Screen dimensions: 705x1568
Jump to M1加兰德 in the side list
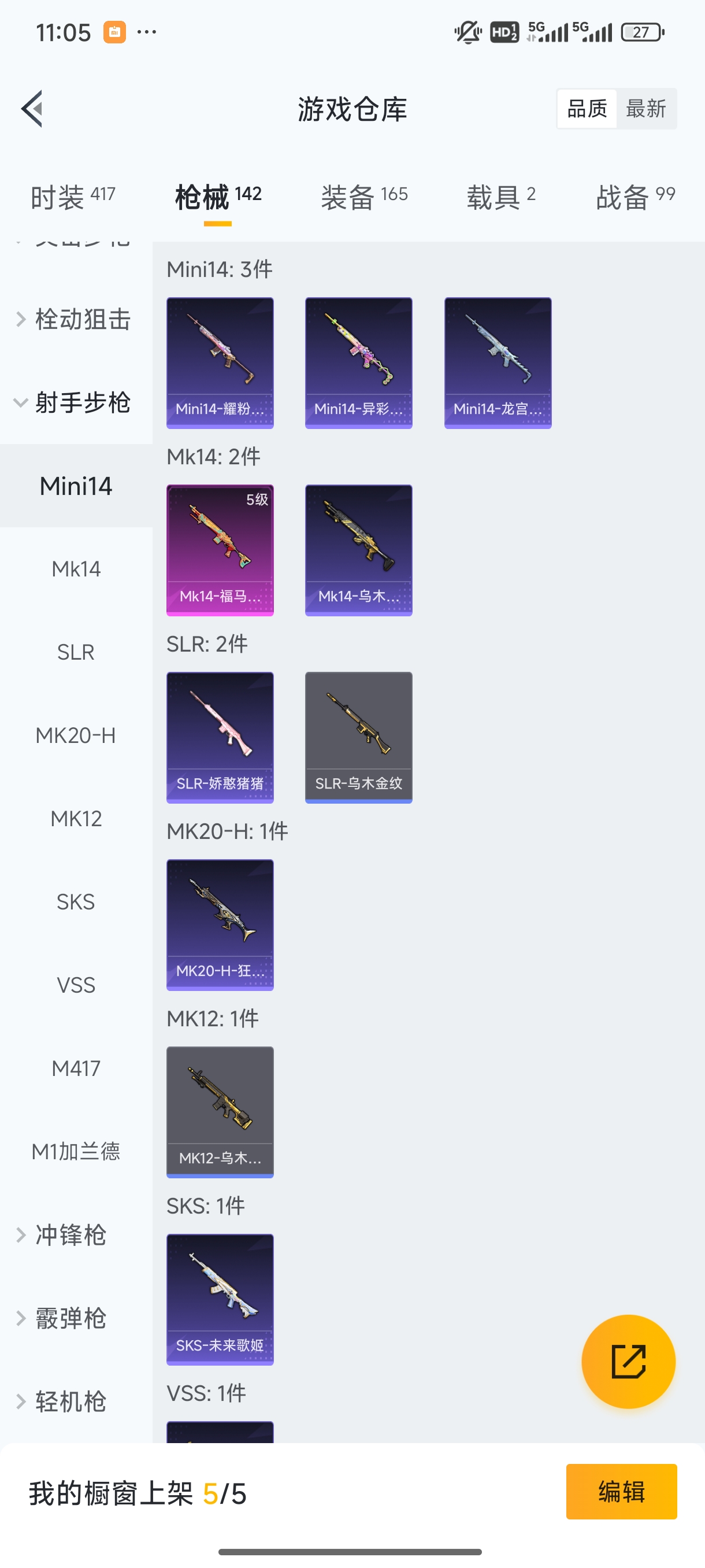point(76,1152)
